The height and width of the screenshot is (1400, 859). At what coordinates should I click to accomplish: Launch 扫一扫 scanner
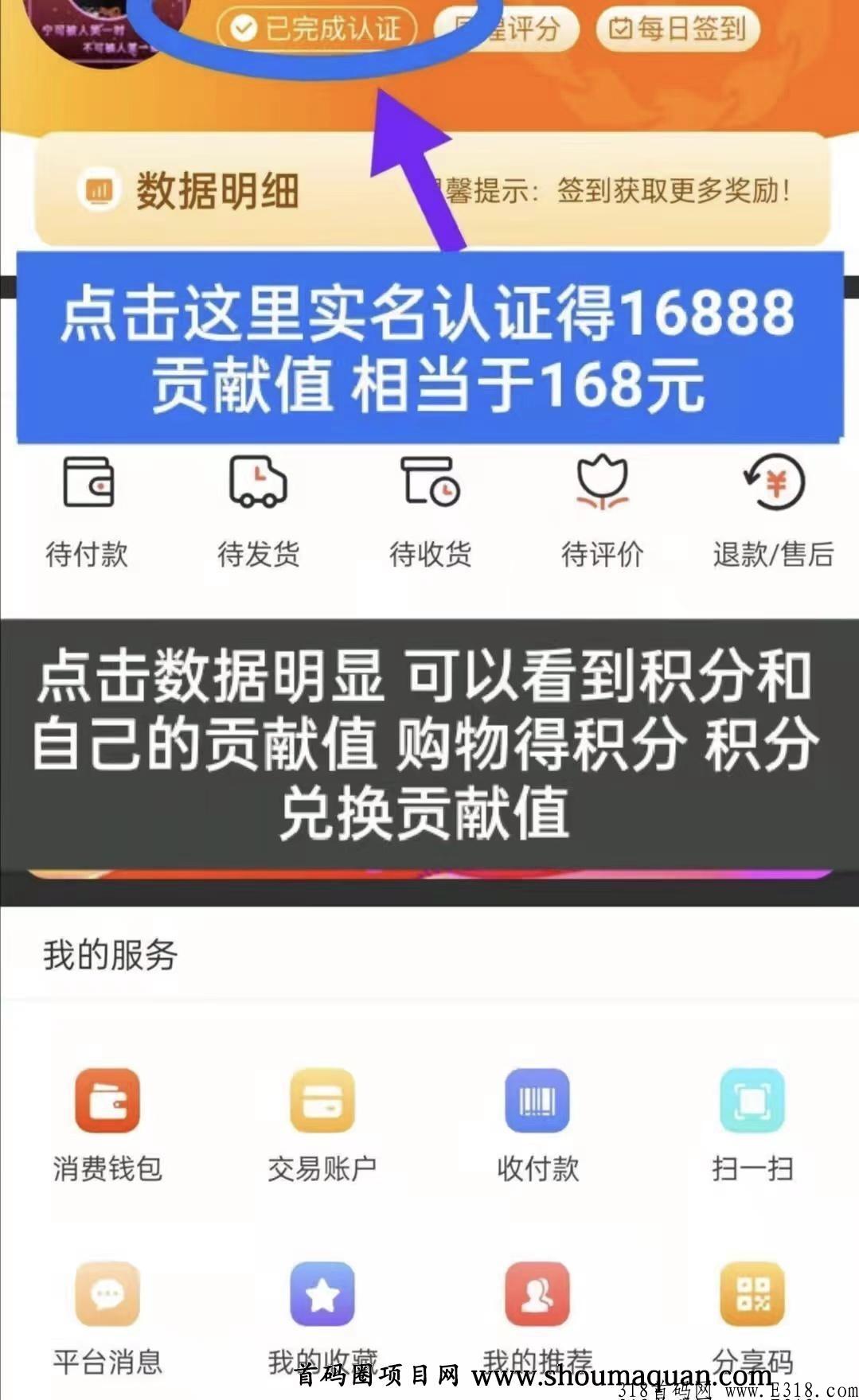point(752,1124)
